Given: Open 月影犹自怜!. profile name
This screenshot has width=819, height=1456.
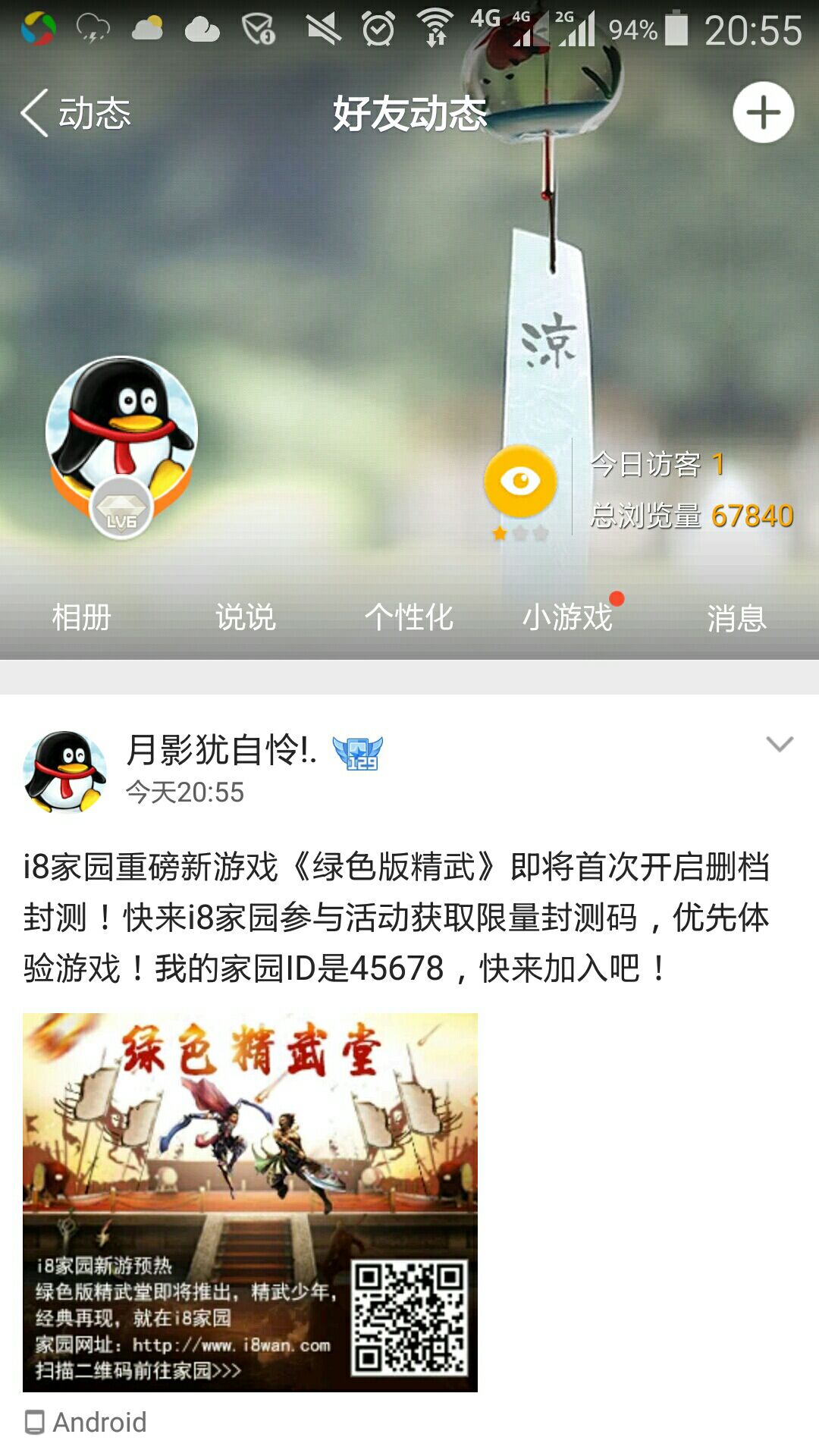Looking at the screenshot, I should click(x=221, y=750).
